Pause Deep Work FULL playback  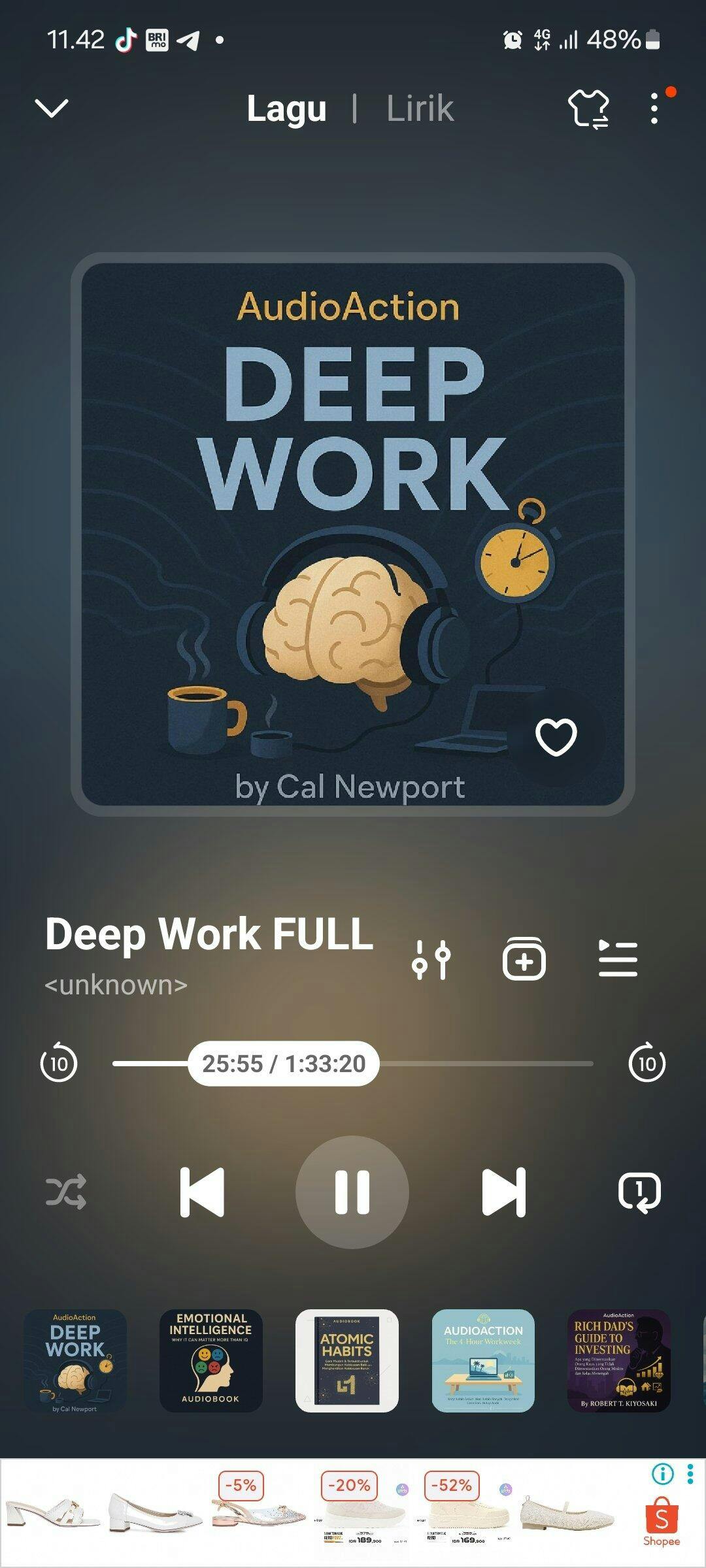(352, 1192)
